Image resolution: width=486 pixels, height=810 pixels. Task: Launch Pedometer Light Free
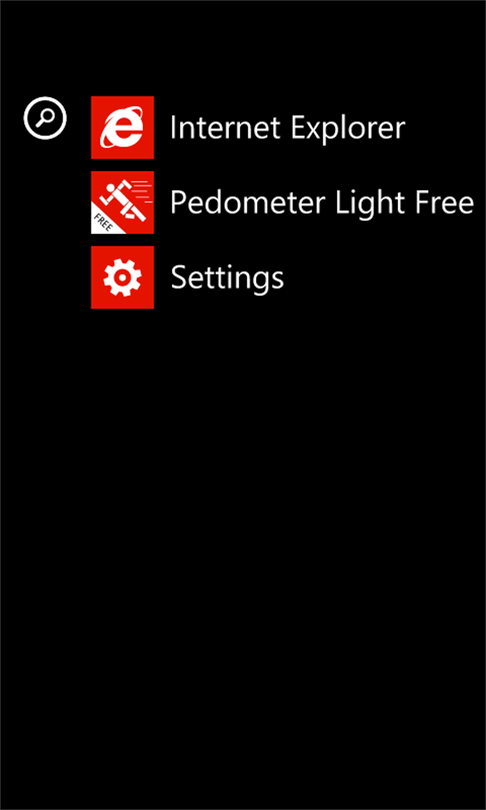click(x=283, y=202)
